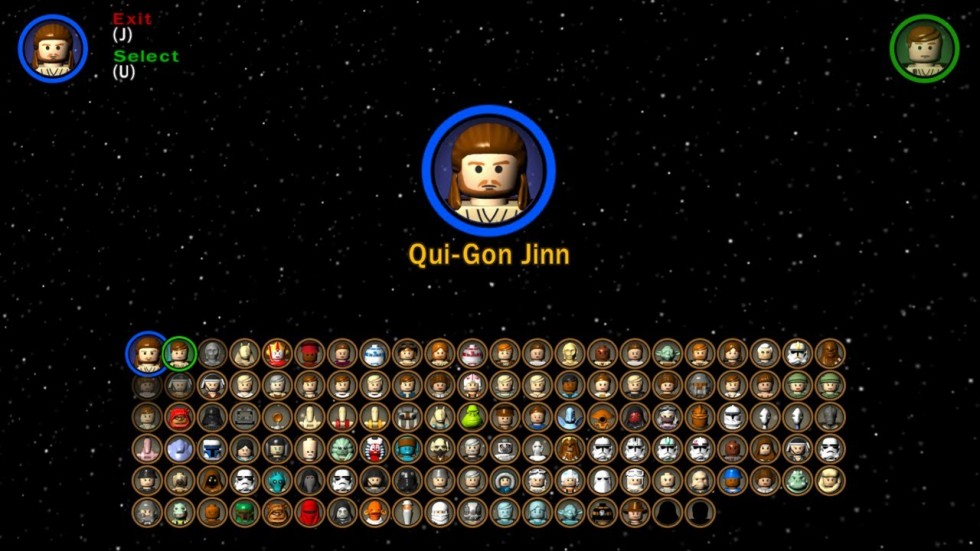
Task: Pick the ghostly Yoda icon
Action: 570,513
